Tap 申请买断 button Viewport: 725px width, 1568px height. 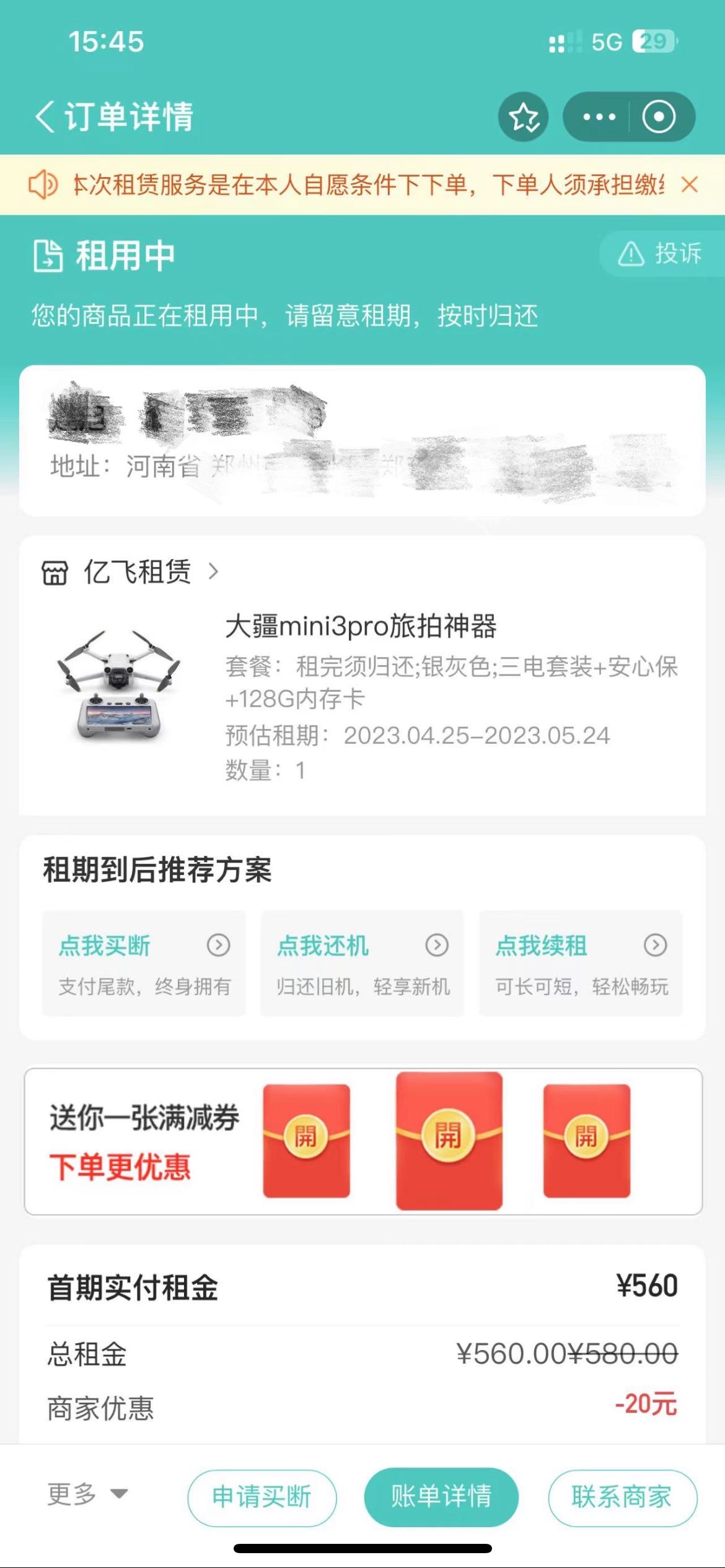[x=262, y=1497]
